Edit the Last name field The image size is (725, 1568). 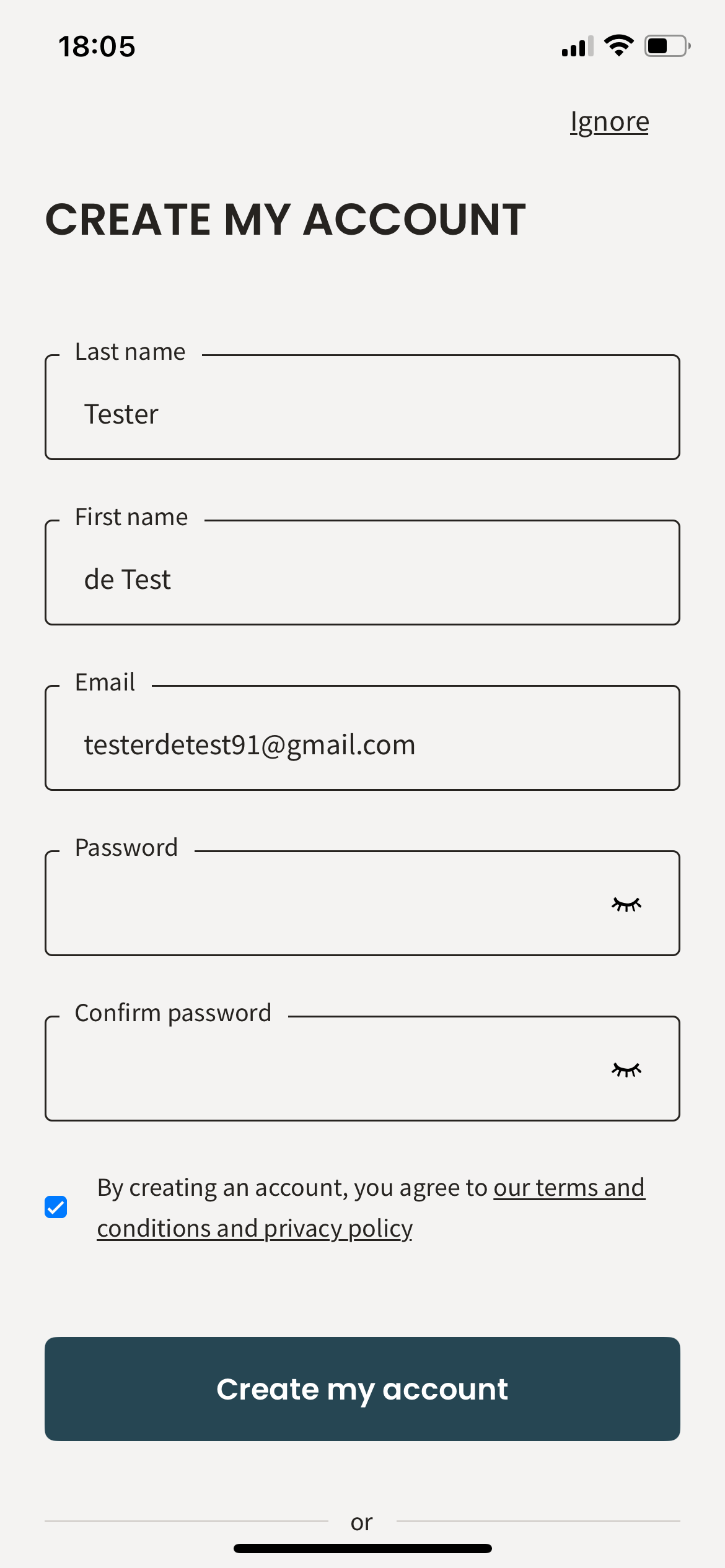(x=362, y=407)
